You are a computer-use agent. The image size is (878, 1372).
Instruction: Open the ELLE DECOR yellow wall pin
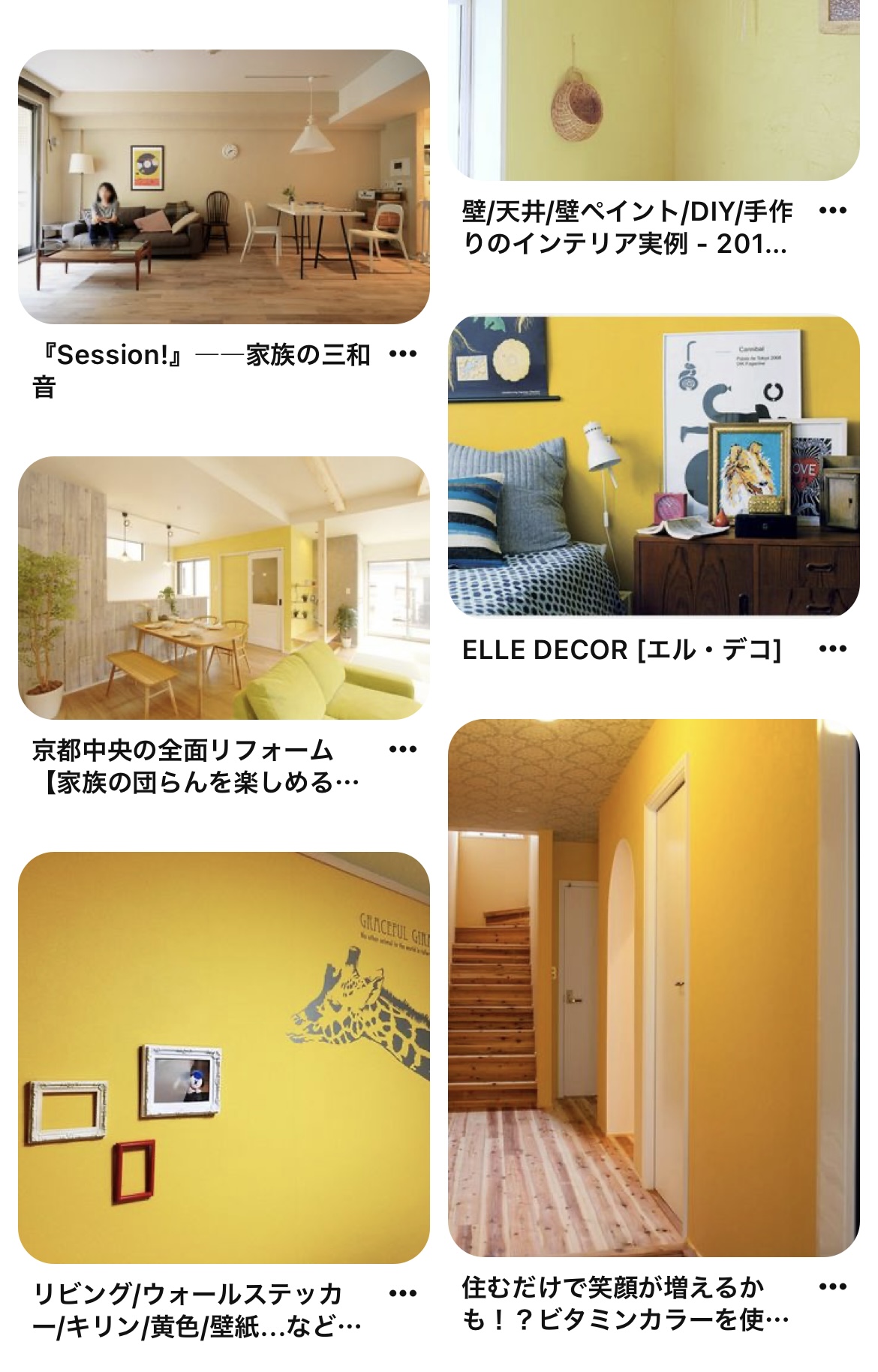653,465
